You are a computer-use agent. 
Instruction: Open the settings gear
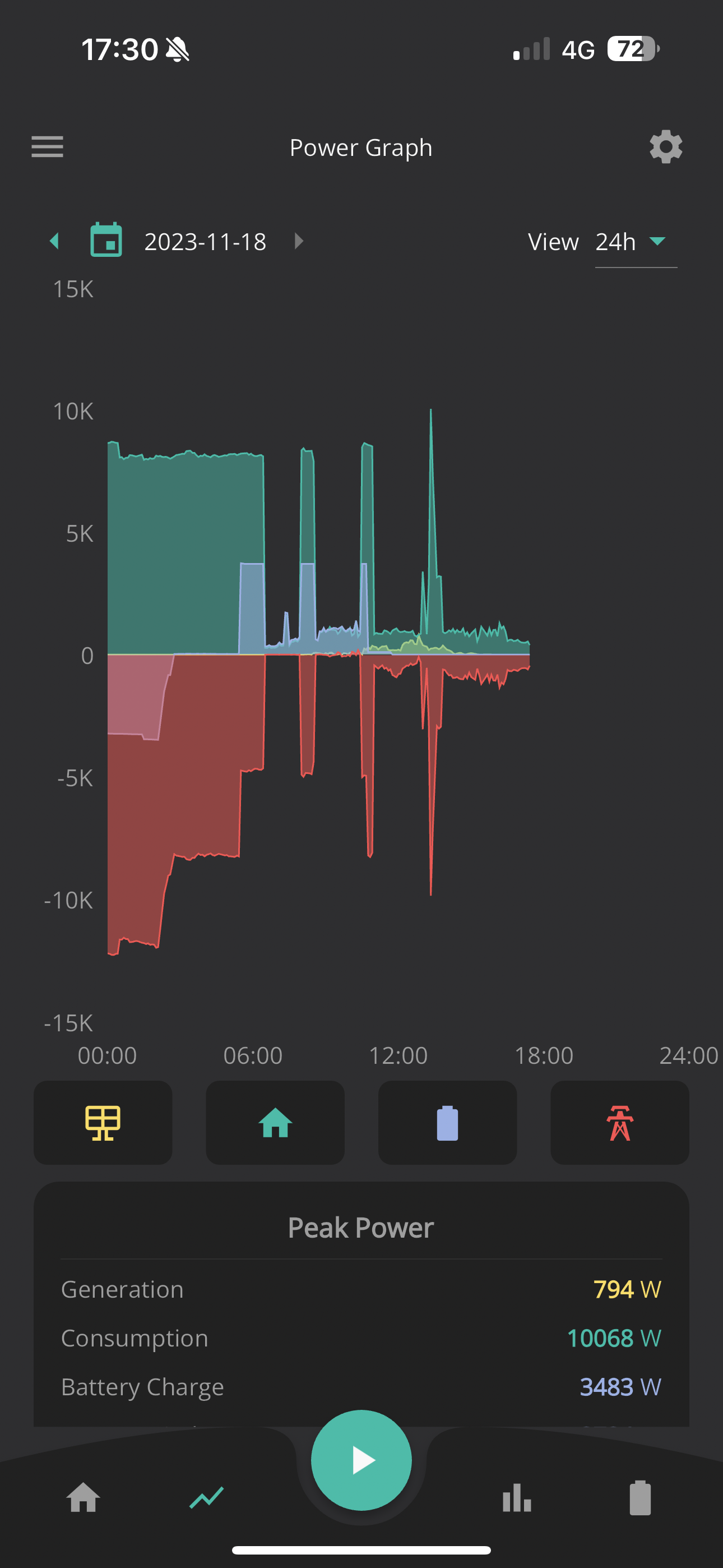[666, 147]
